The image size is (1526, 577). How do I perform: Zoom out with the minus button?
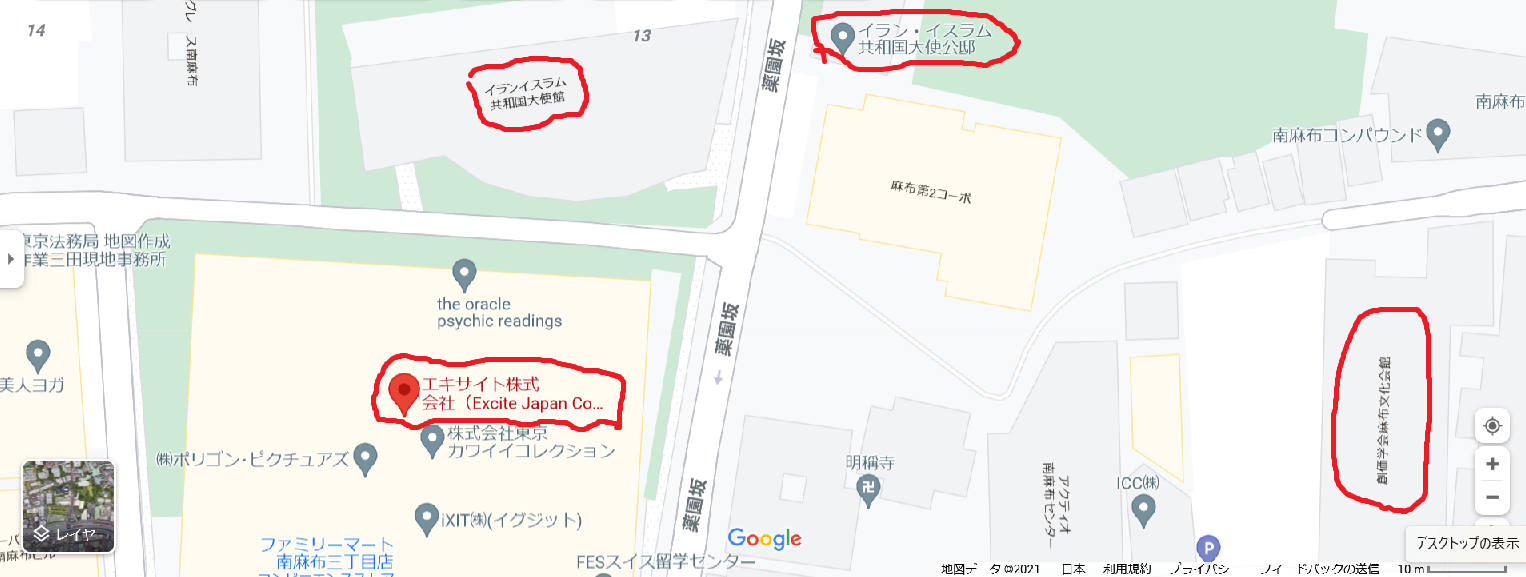coord(1492,498)
